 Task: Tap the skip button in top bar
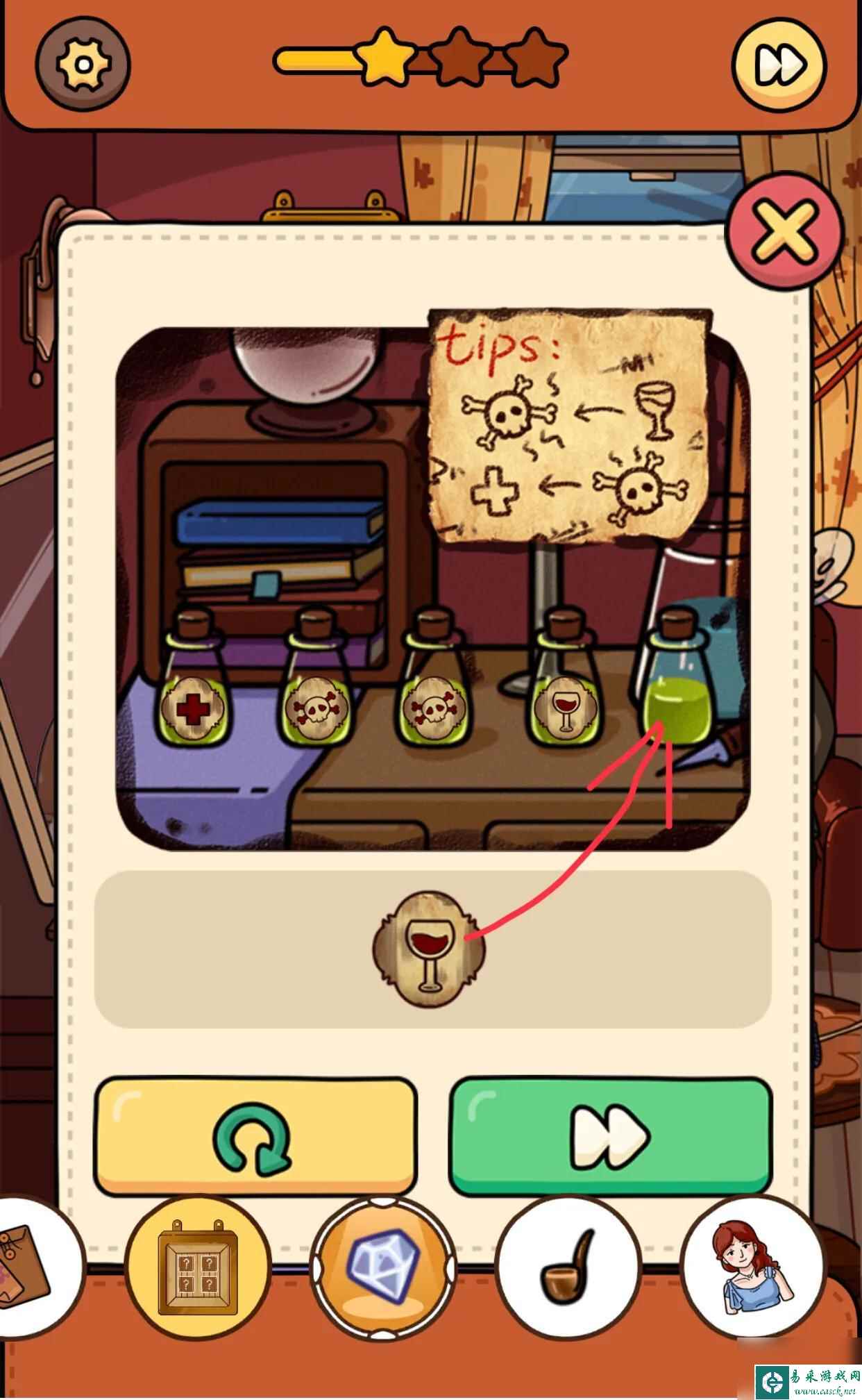(780, 65)
